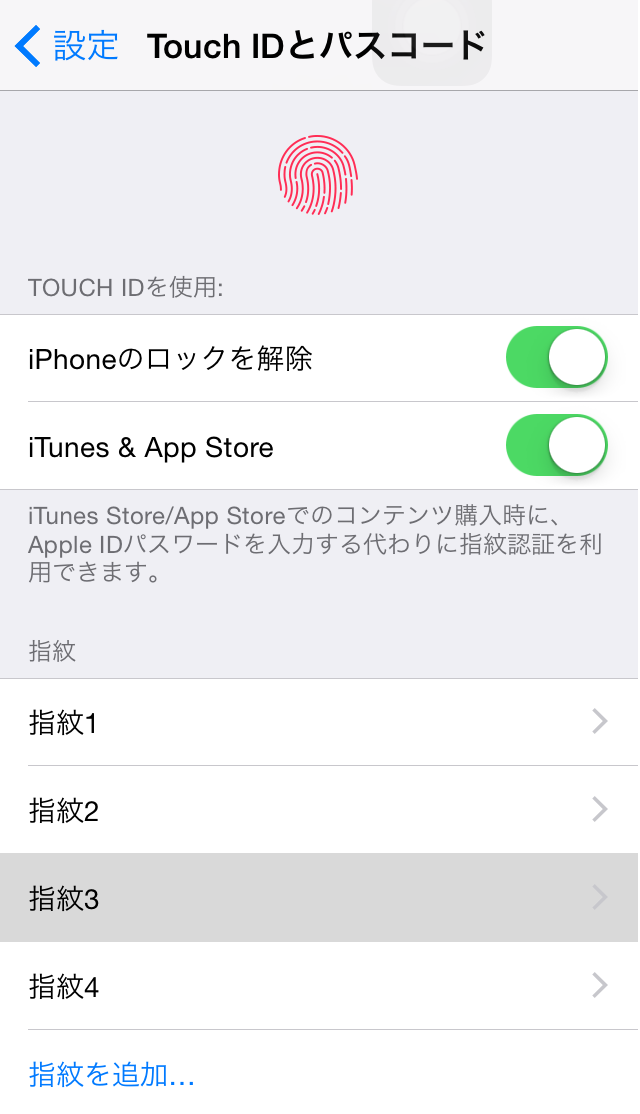The width and height of the screenshot is (640, 1114).
Task: Toggle iPhoneのロックを解除 switch
Action: pos(556,357)
